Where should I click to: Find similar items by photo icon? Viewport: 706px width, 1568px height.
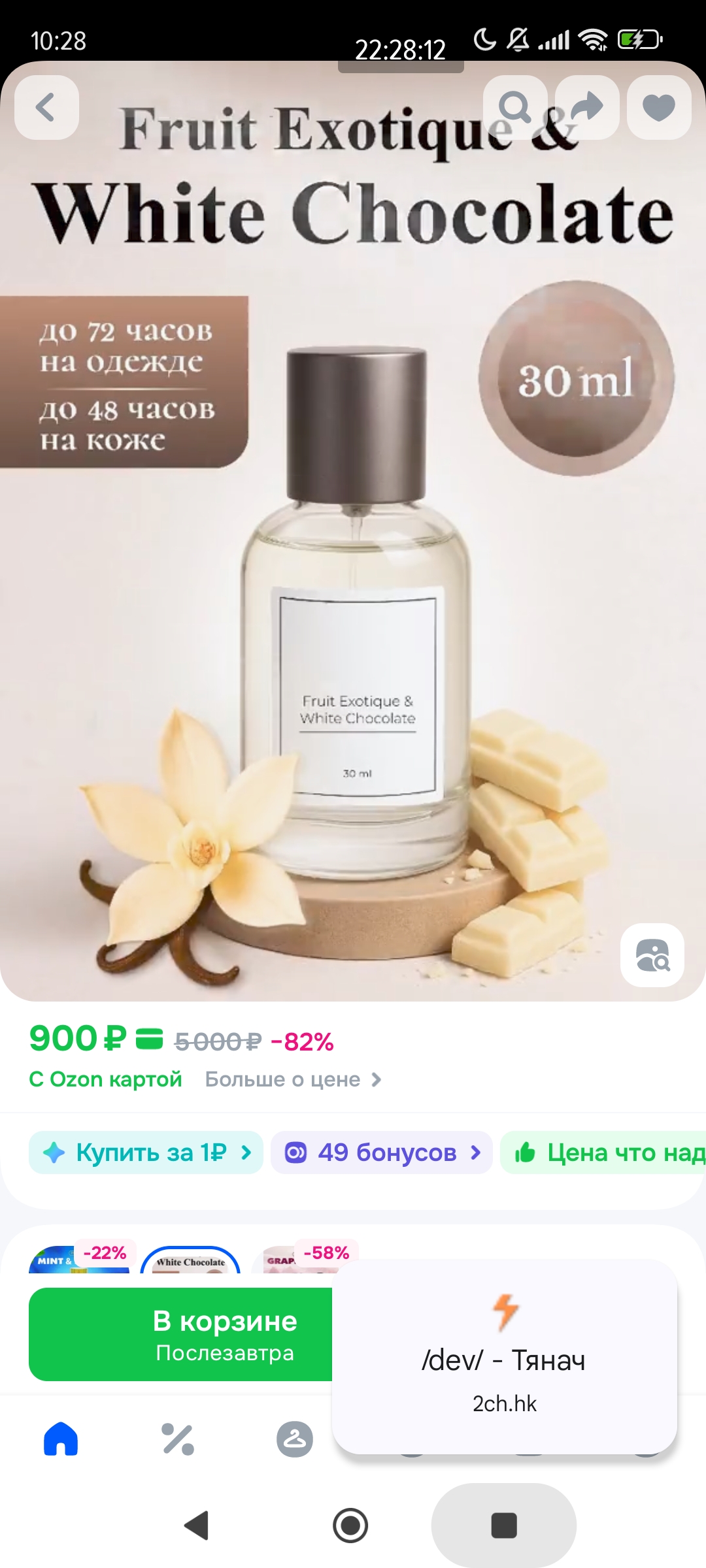[x=652, y=955]
